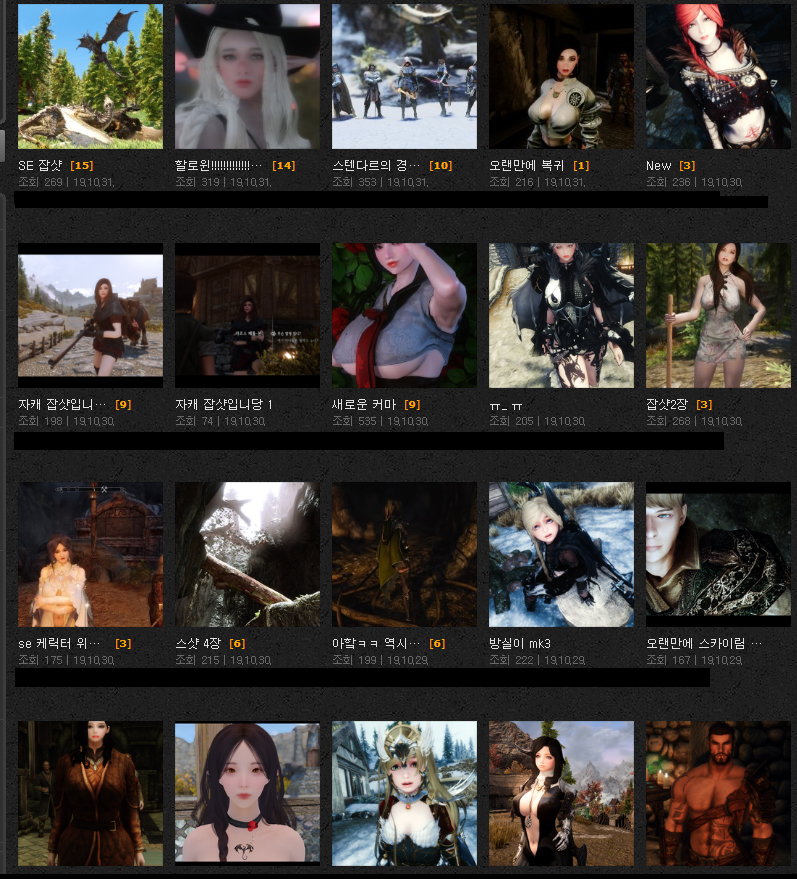
Task: Tap the '오랜만에 복귀' title link
Action: 528,165
